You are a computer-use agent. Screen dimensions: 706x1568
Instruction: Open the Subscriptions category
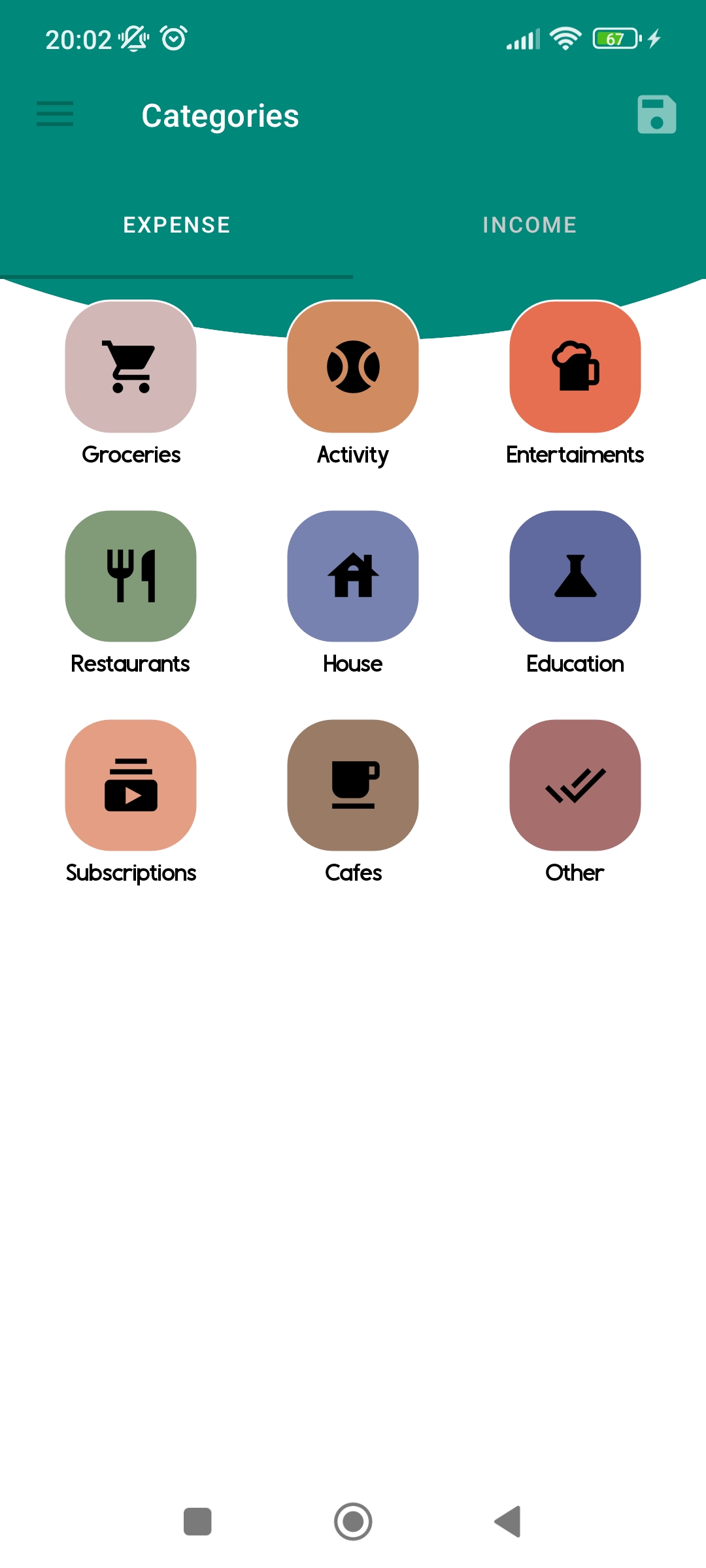pos(131,785)
